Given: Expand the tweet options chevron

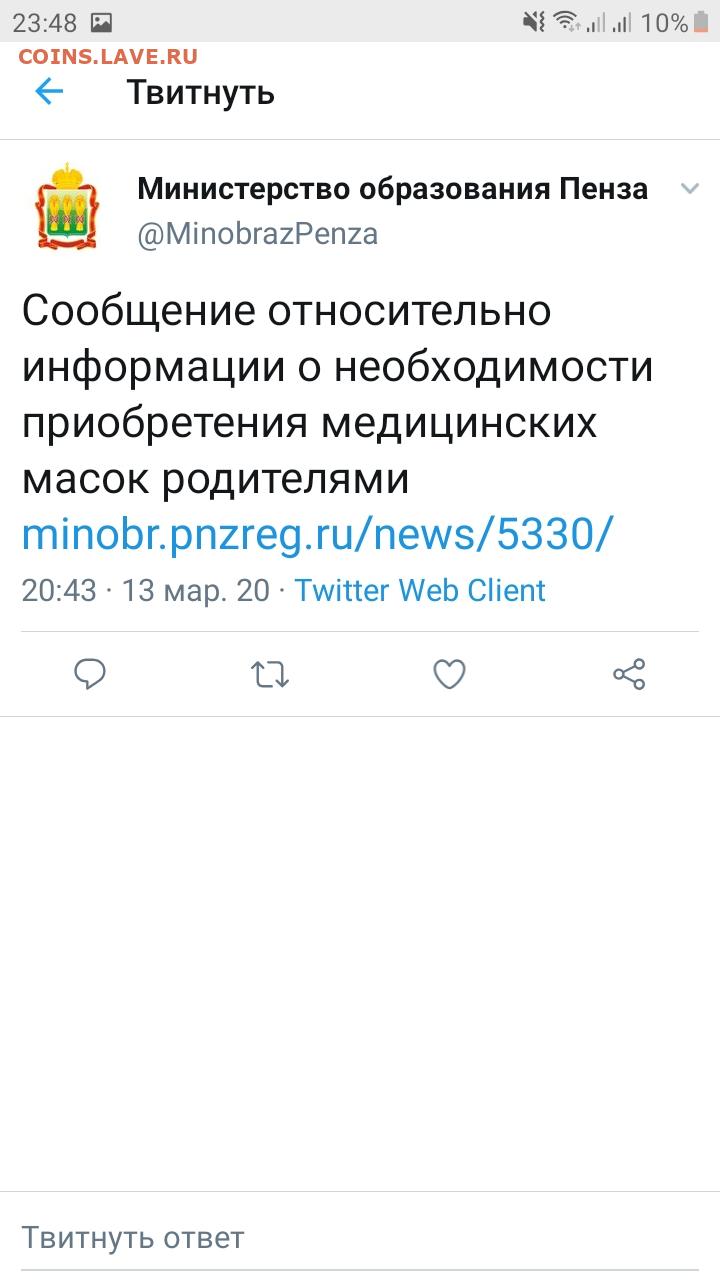Looking at the screenshot, I should pyautogui.click(x=689, y=188).
